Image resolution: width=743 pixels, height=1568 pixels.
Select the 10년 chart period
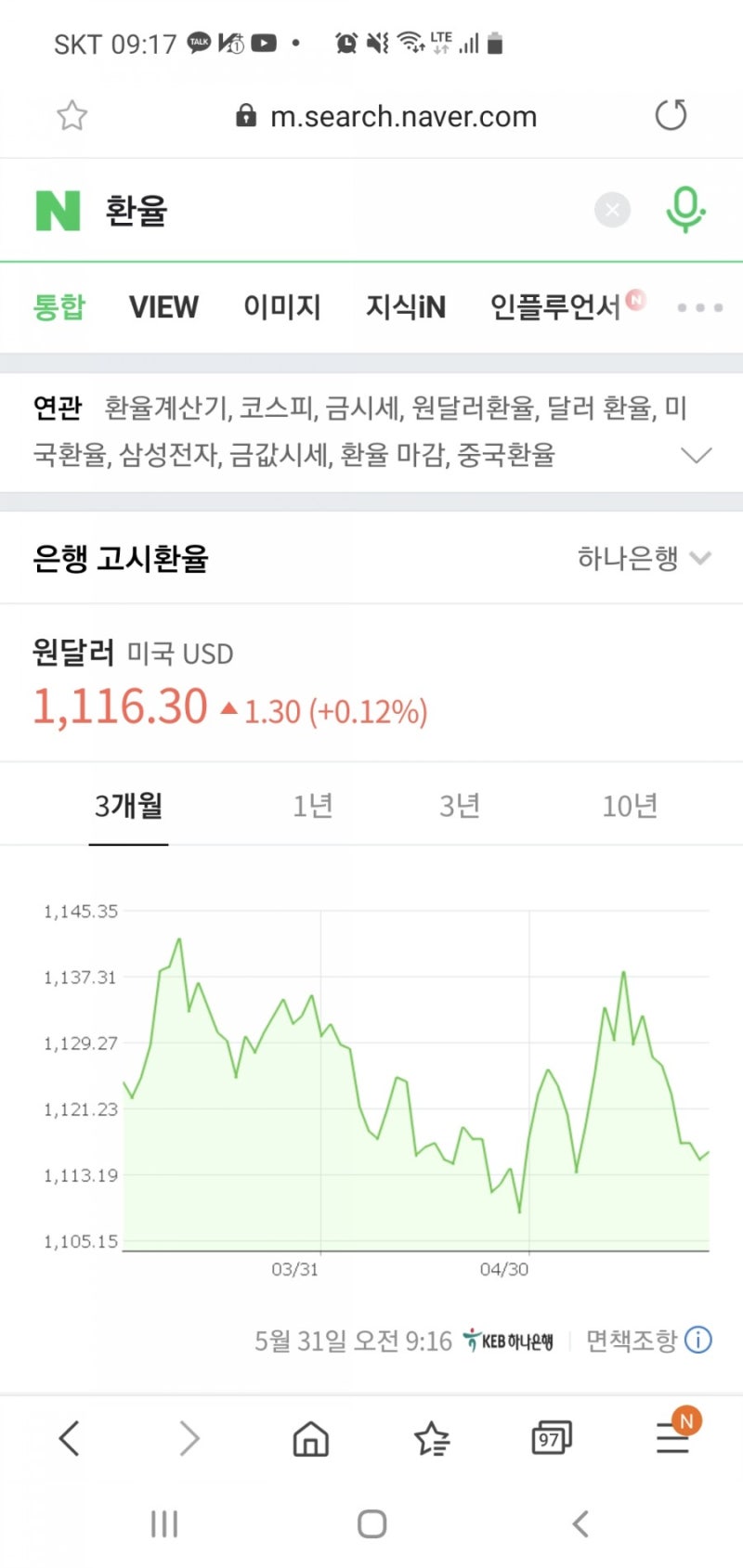pos(630,806)
